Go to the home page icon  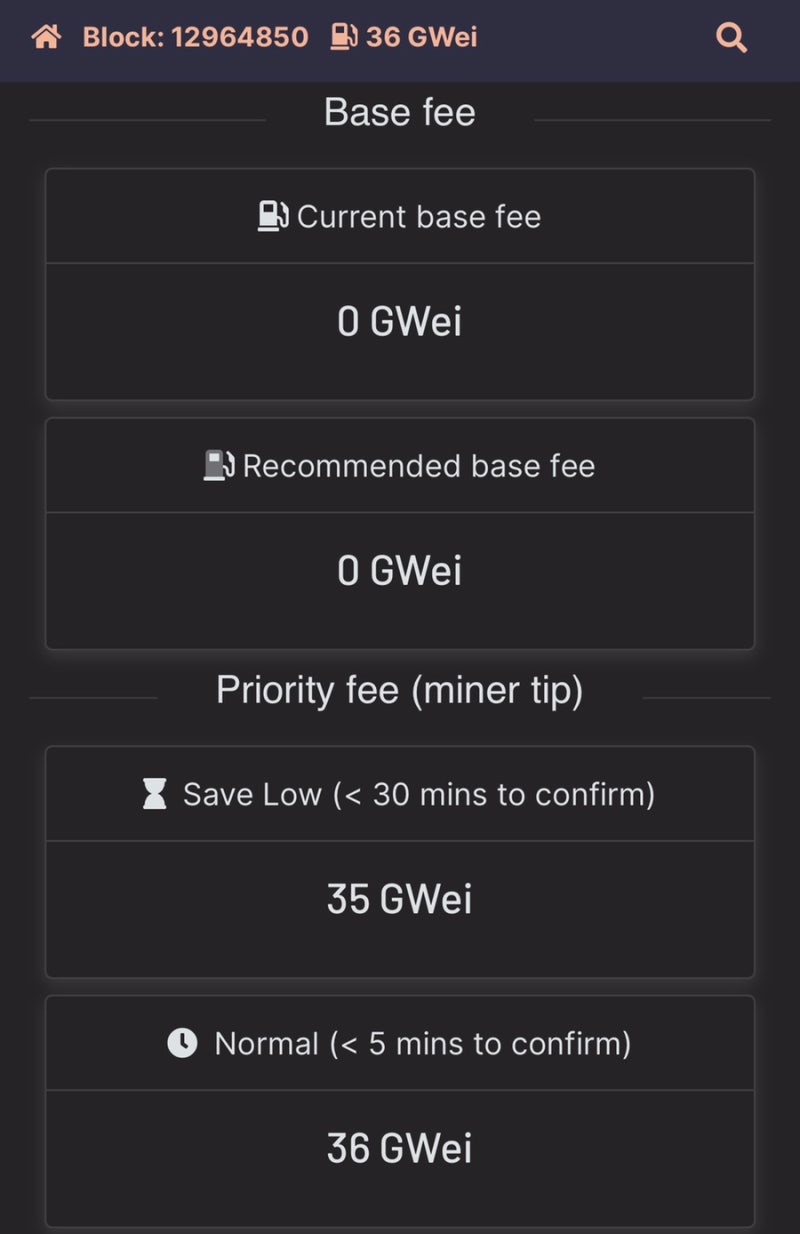pyautogui.click(x=46, y=38)
